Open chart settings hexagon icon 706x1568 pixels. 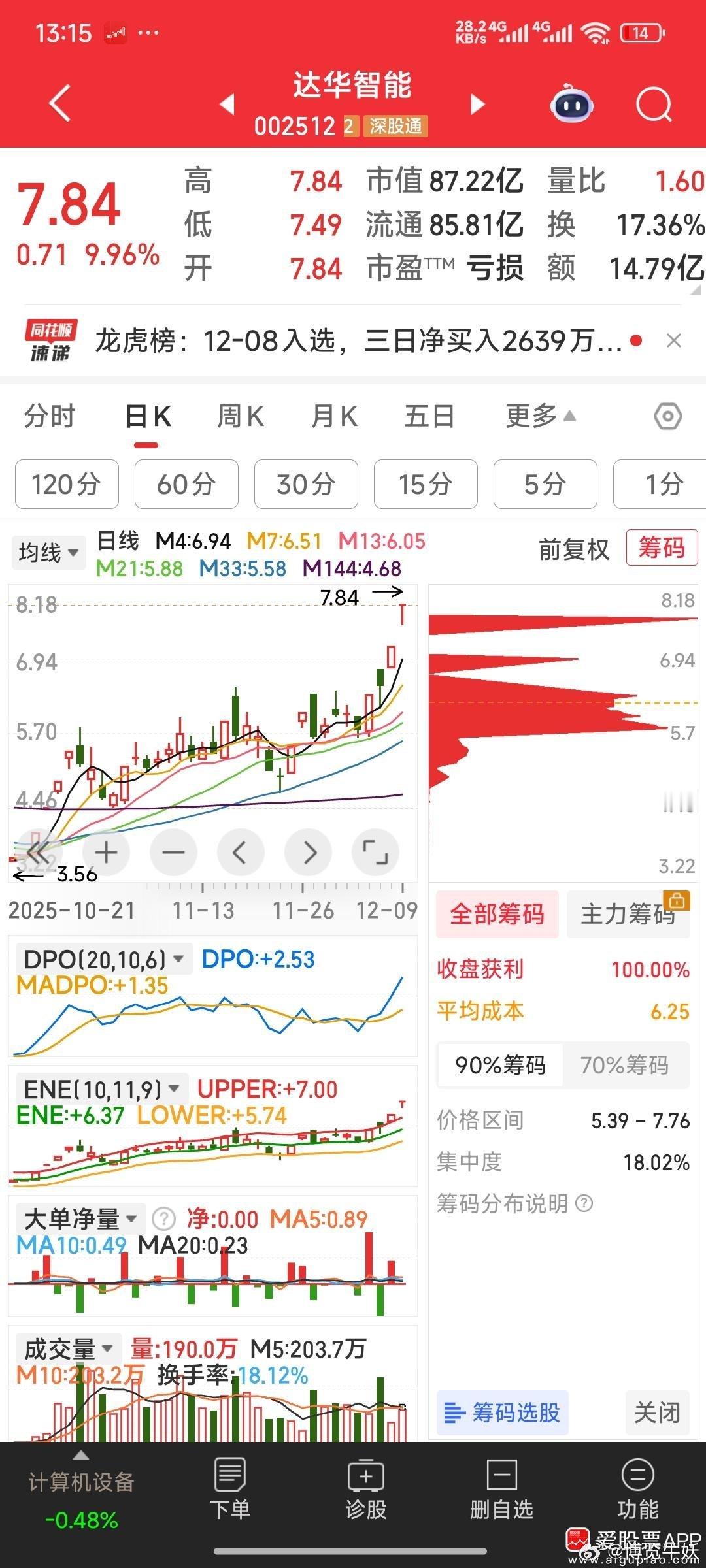pos(667,417)
